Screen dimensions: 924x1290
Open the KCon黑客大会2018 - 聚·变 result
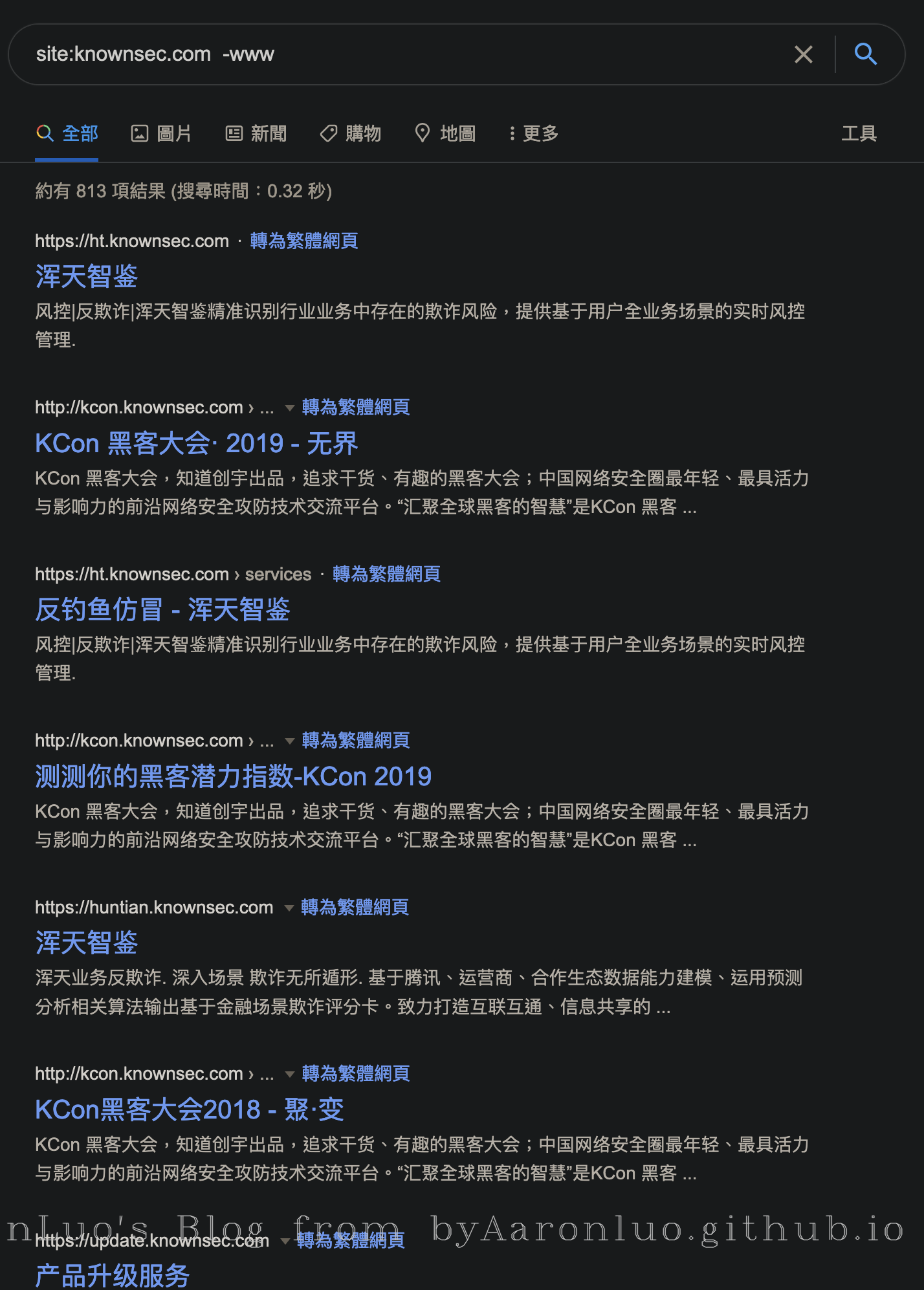pyautogui.click(x=189, y=1110)
